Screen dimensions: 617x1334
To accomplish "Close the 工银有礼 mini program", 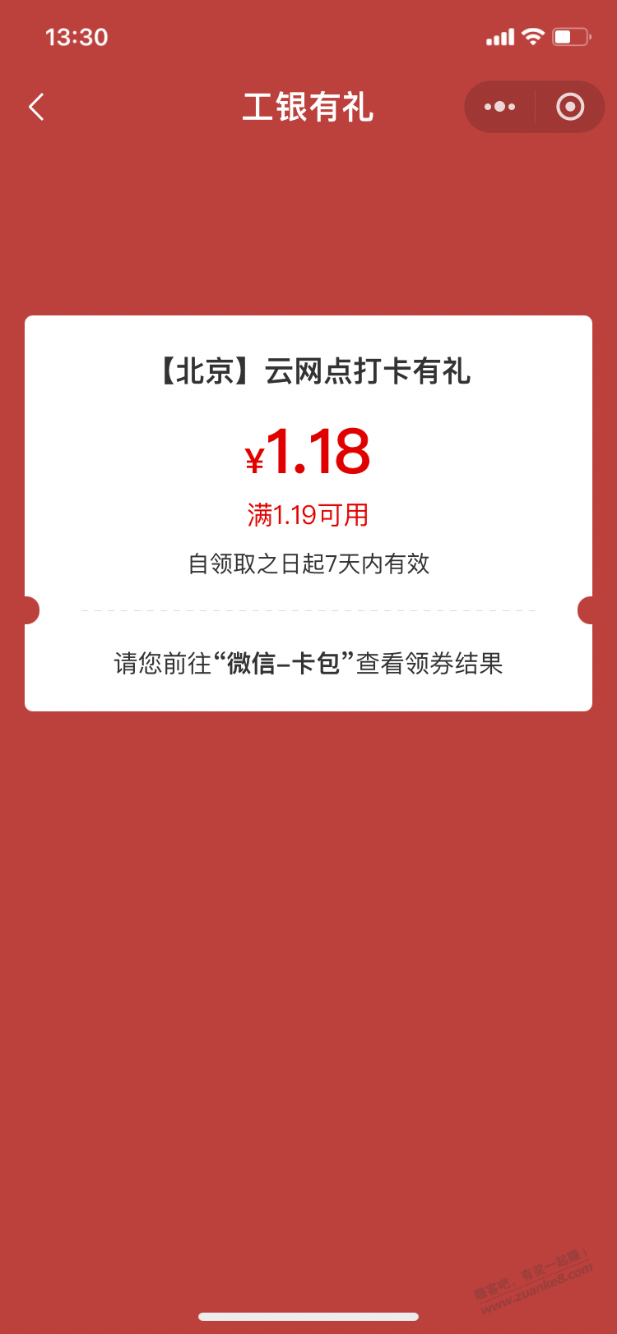I will [570, 107].
